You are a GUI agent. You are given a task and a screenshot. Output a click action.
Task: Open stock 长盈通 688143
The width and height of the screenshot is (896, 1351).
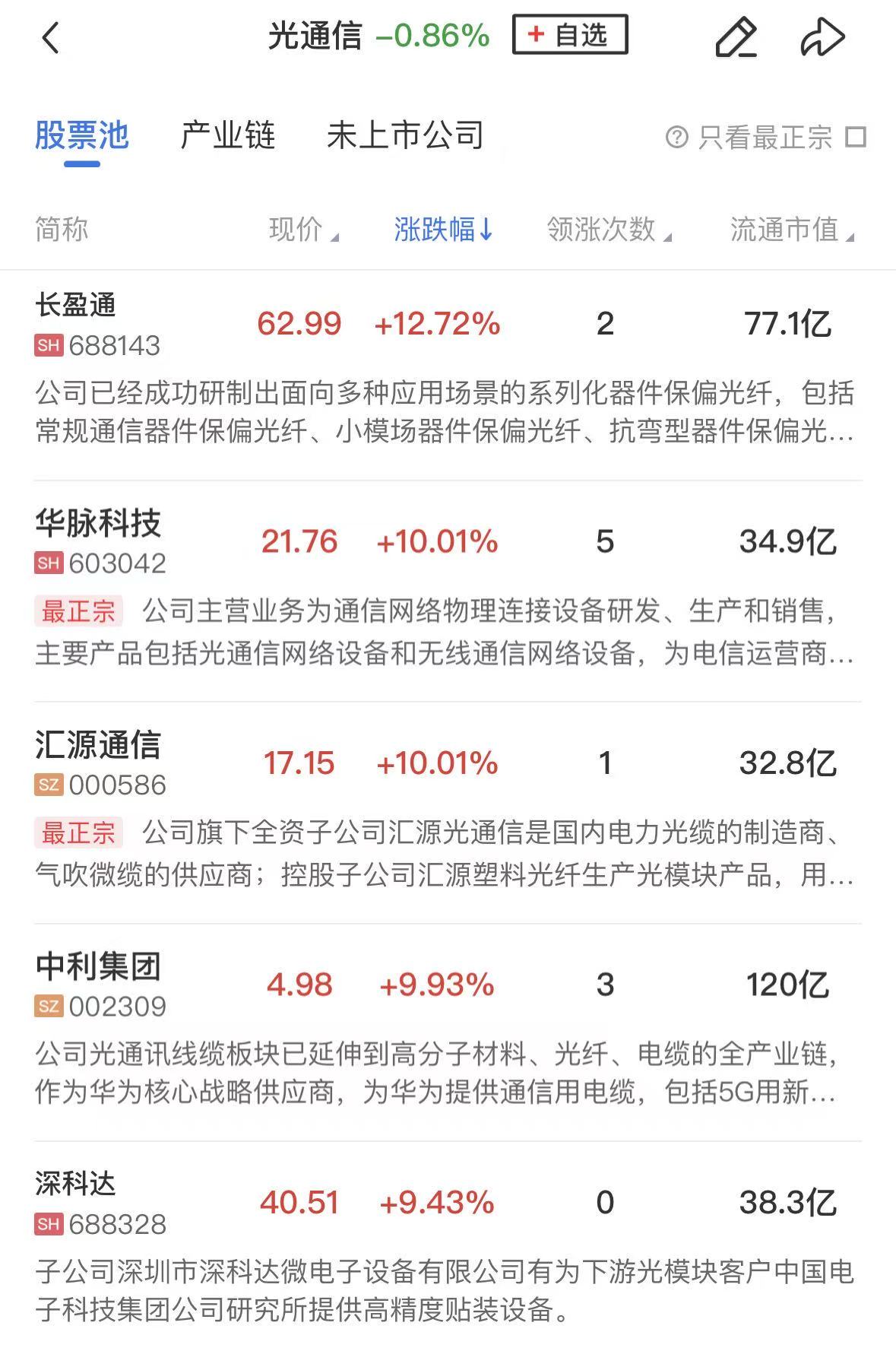tap(99, 325)
